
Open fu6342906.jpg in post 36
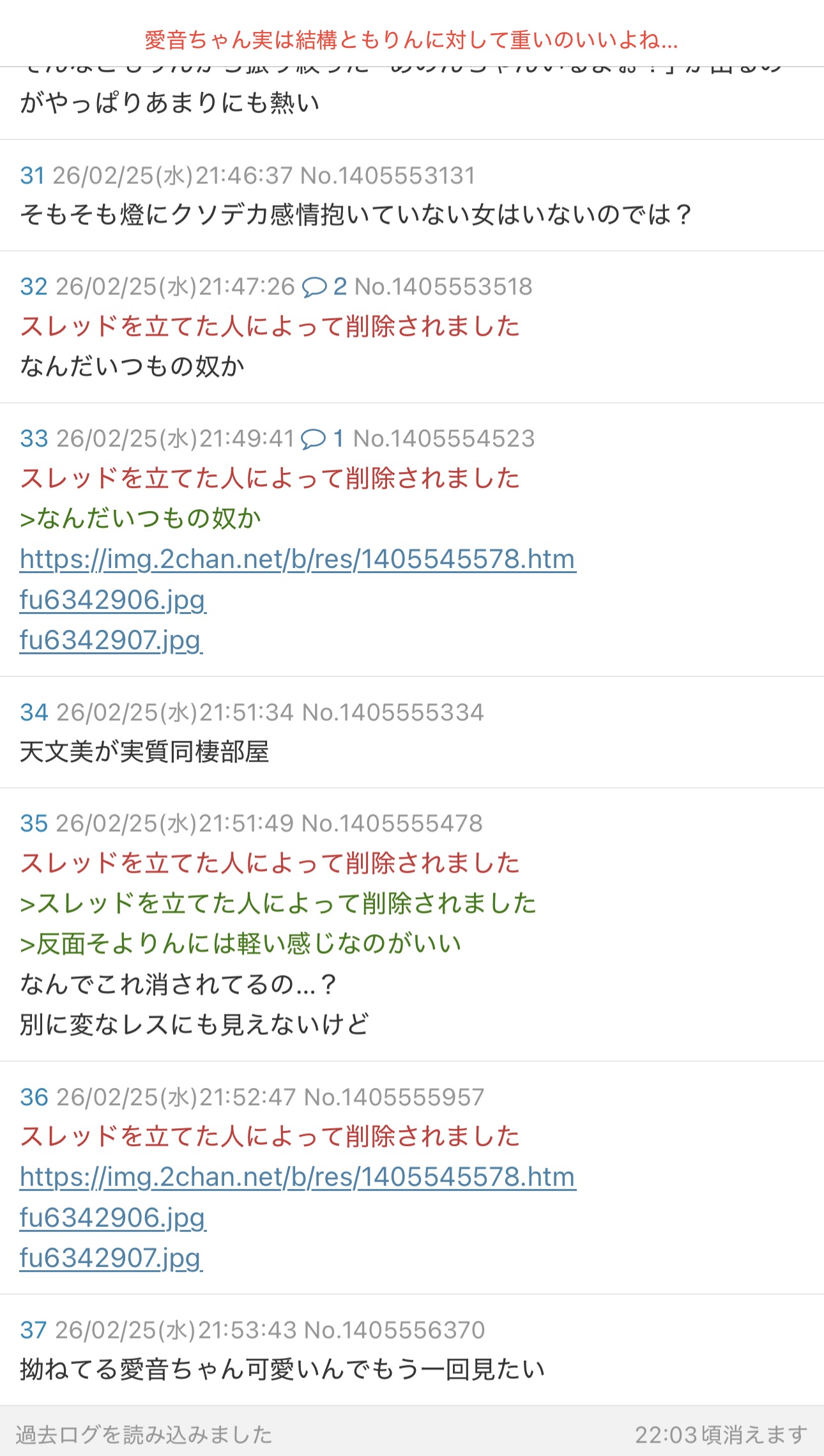click(x=112, y=1218)
